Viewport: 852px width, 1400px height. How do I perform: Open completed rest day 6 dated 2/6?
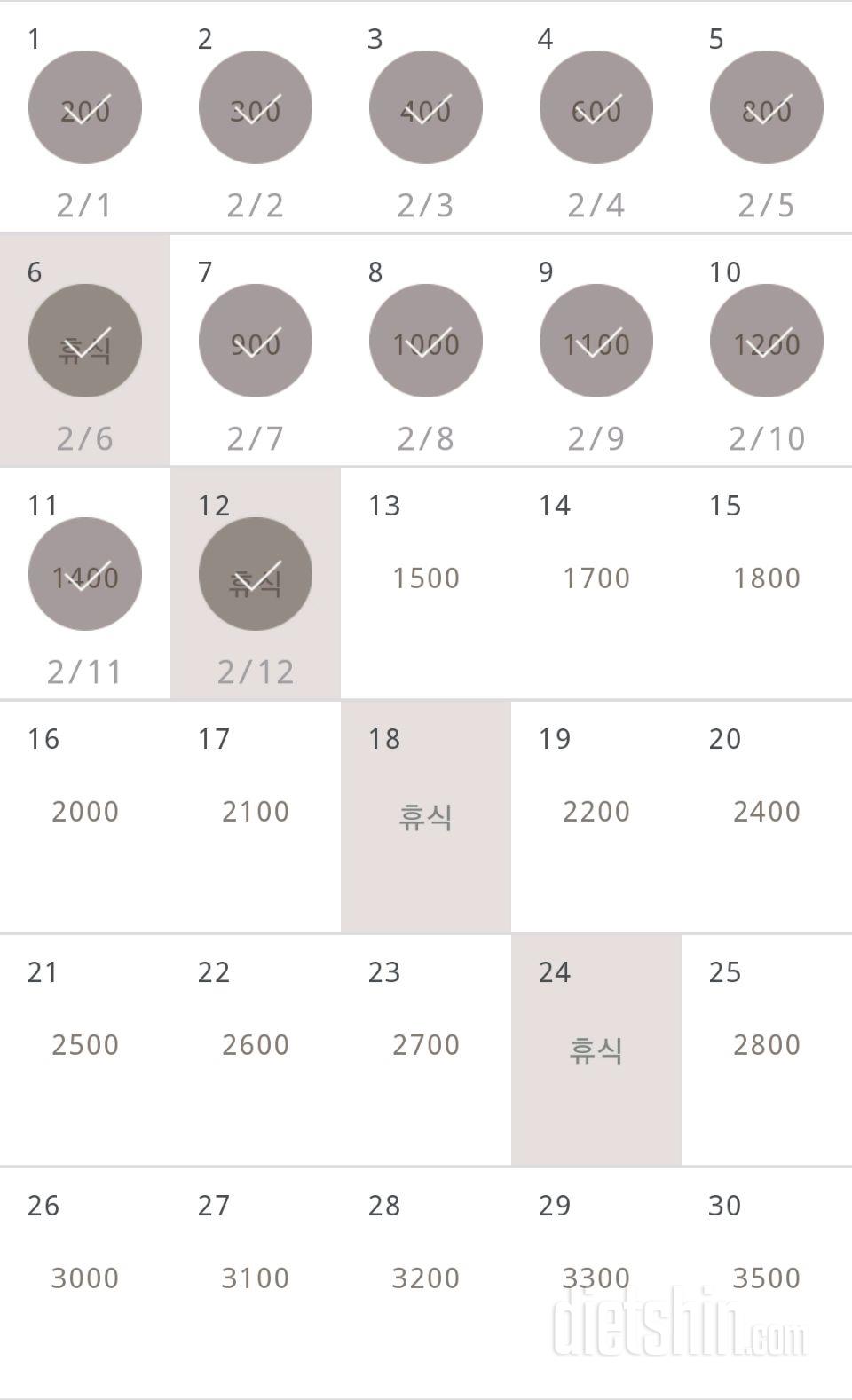tap(85, 342)
